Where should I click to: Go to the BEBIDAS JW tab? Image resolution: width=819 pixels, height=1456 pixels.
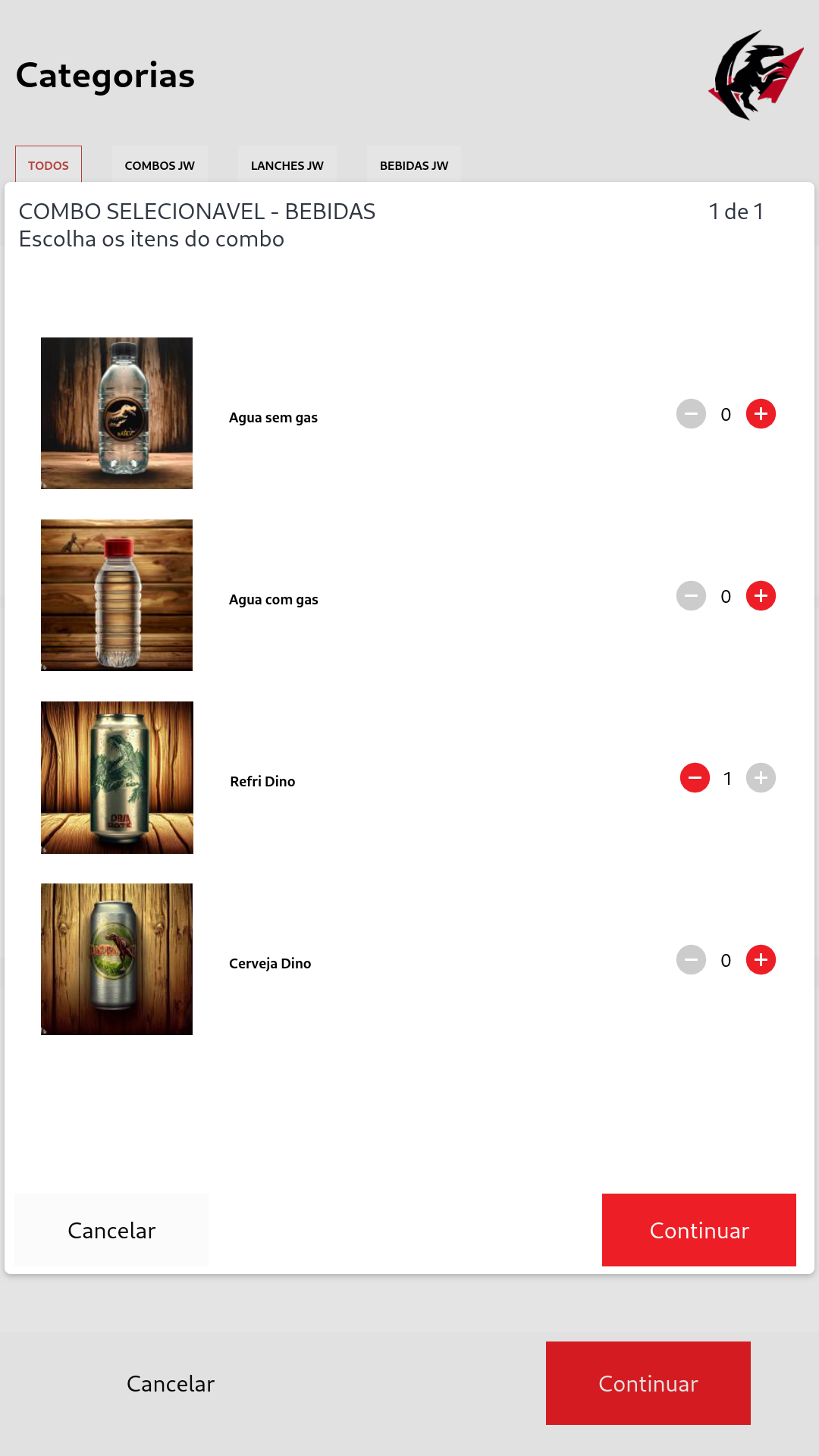click(x=414, y=165)
